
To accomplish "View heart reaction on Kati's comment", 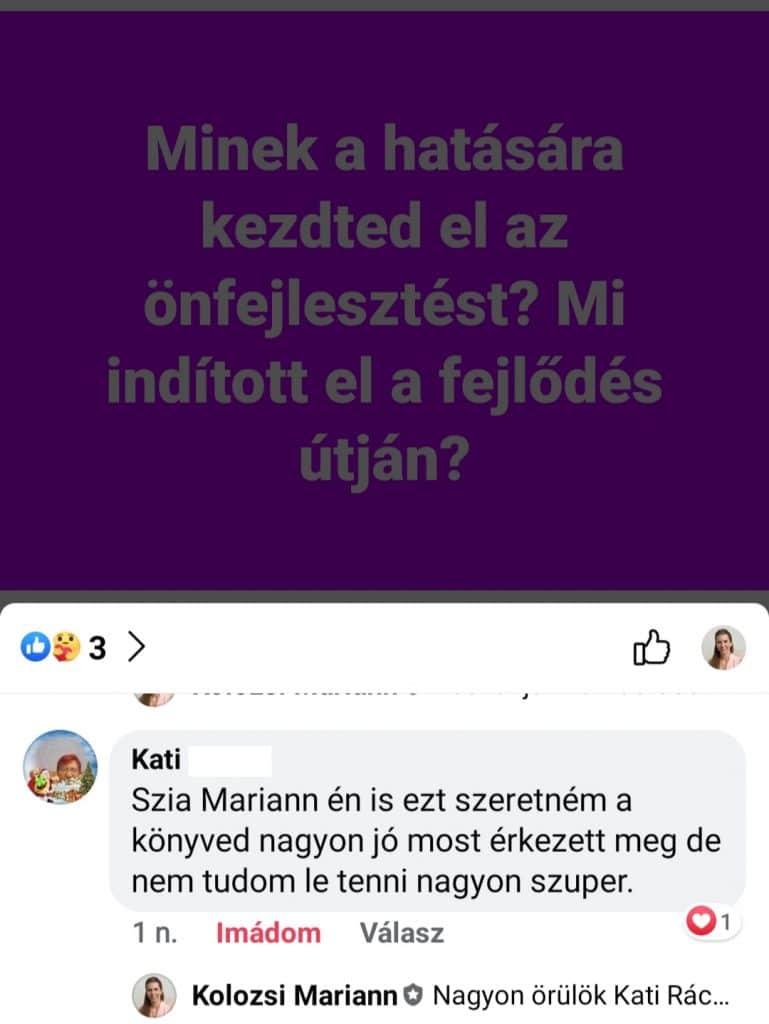I will (x=713, y=922).
